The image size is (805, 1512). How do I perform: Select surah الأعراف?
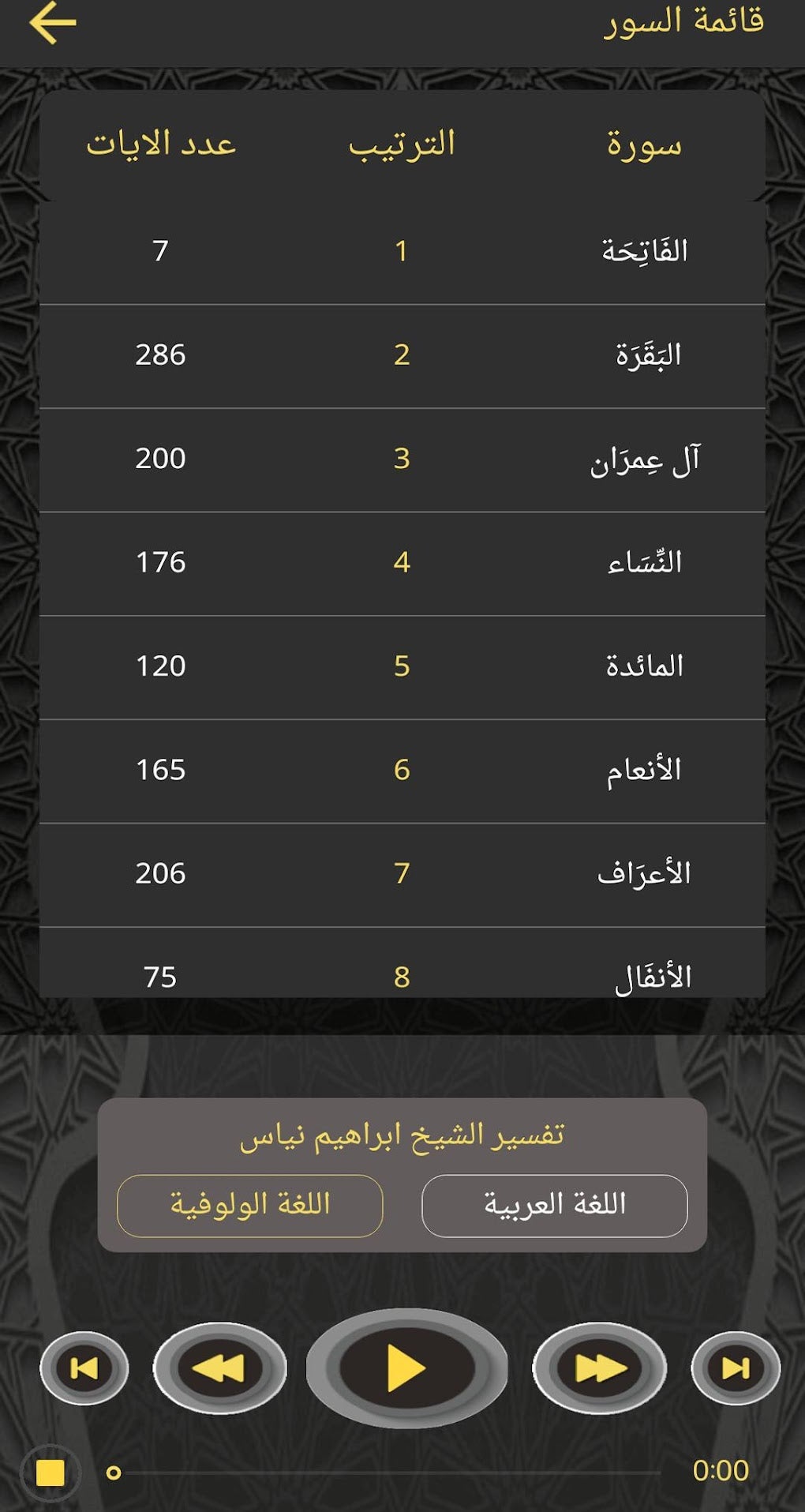(402, 875)
